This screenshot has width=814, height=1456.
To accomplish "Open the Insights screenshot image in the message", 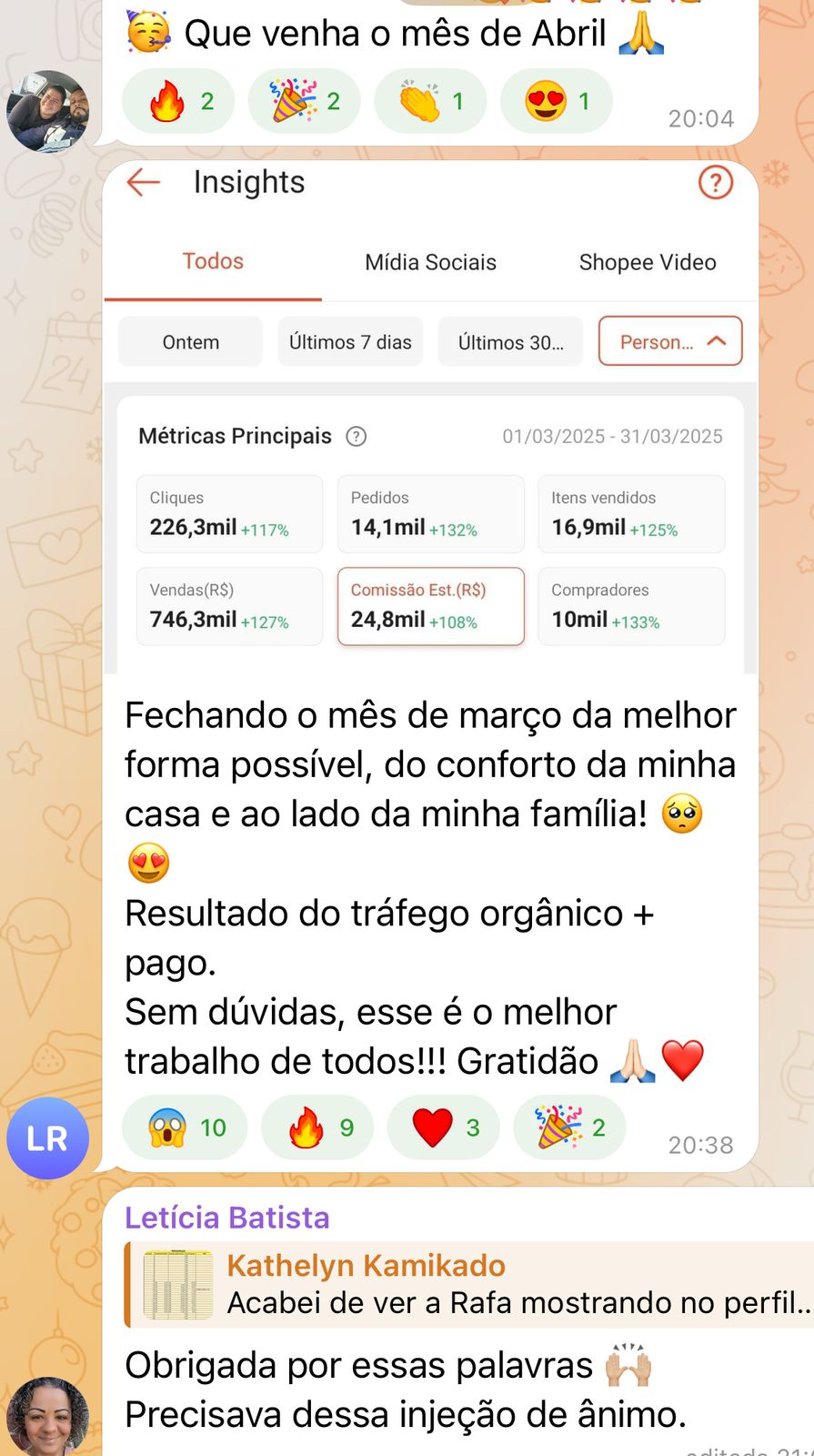I will [x=430, y=417].
